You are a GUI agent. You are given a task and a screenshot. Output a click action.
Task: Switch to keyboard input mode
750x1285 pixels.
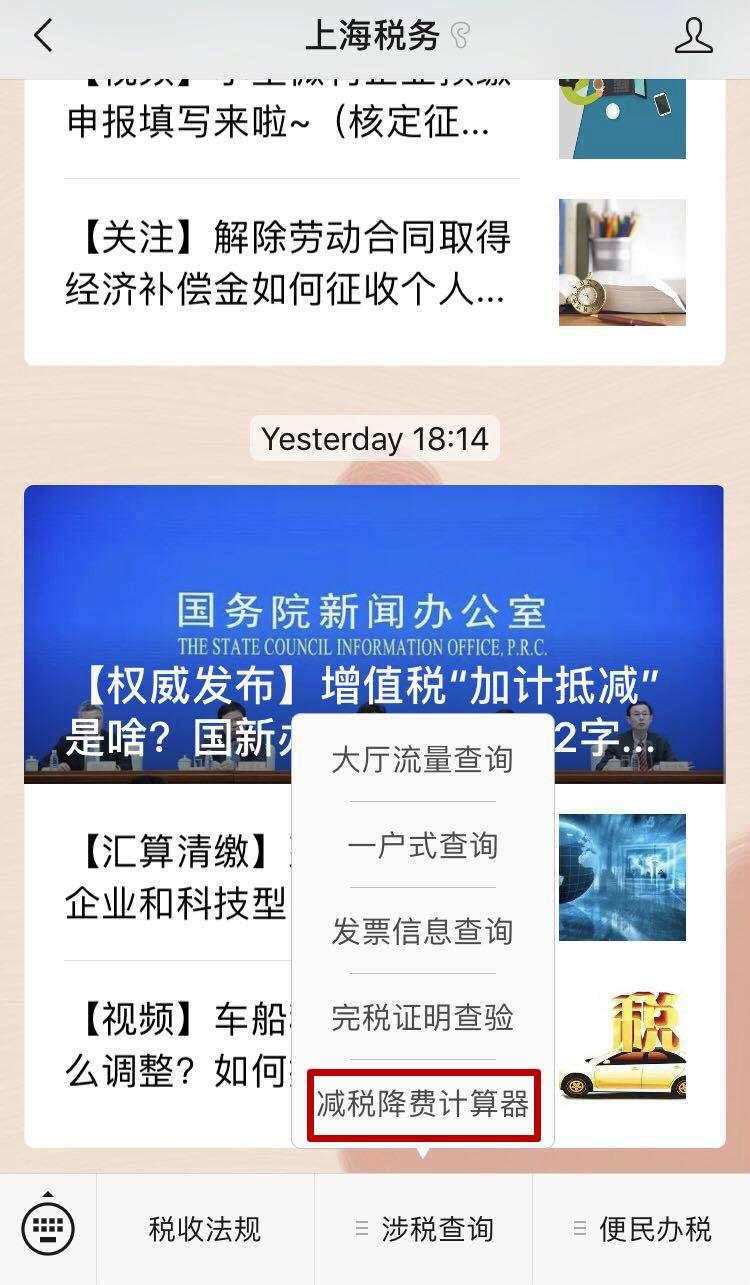tap(48, 1228)
